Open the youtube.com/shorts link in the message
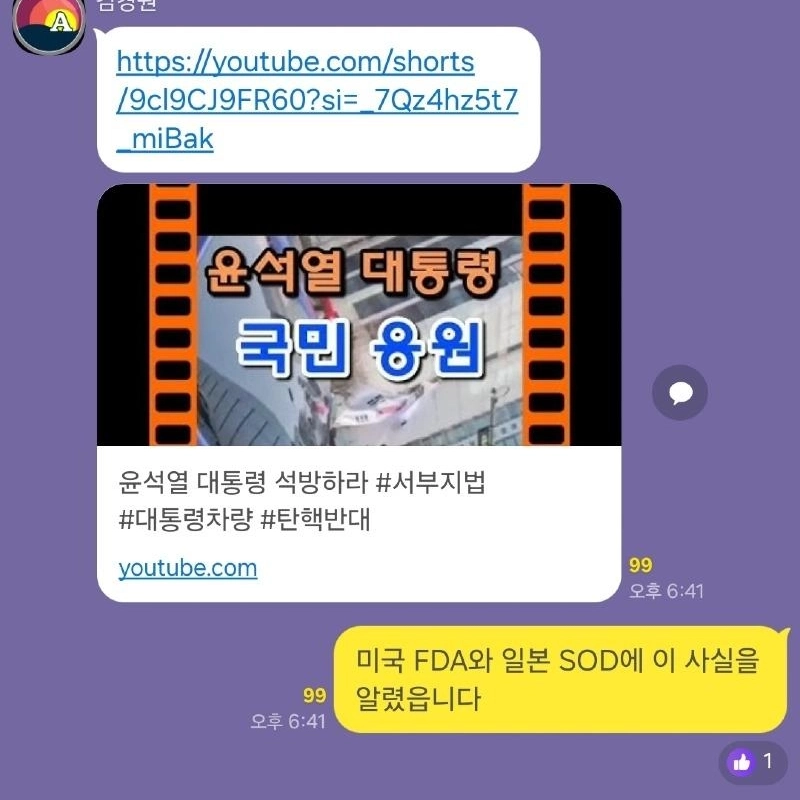Viewport: 800px width, 800px height. (316, 100)
